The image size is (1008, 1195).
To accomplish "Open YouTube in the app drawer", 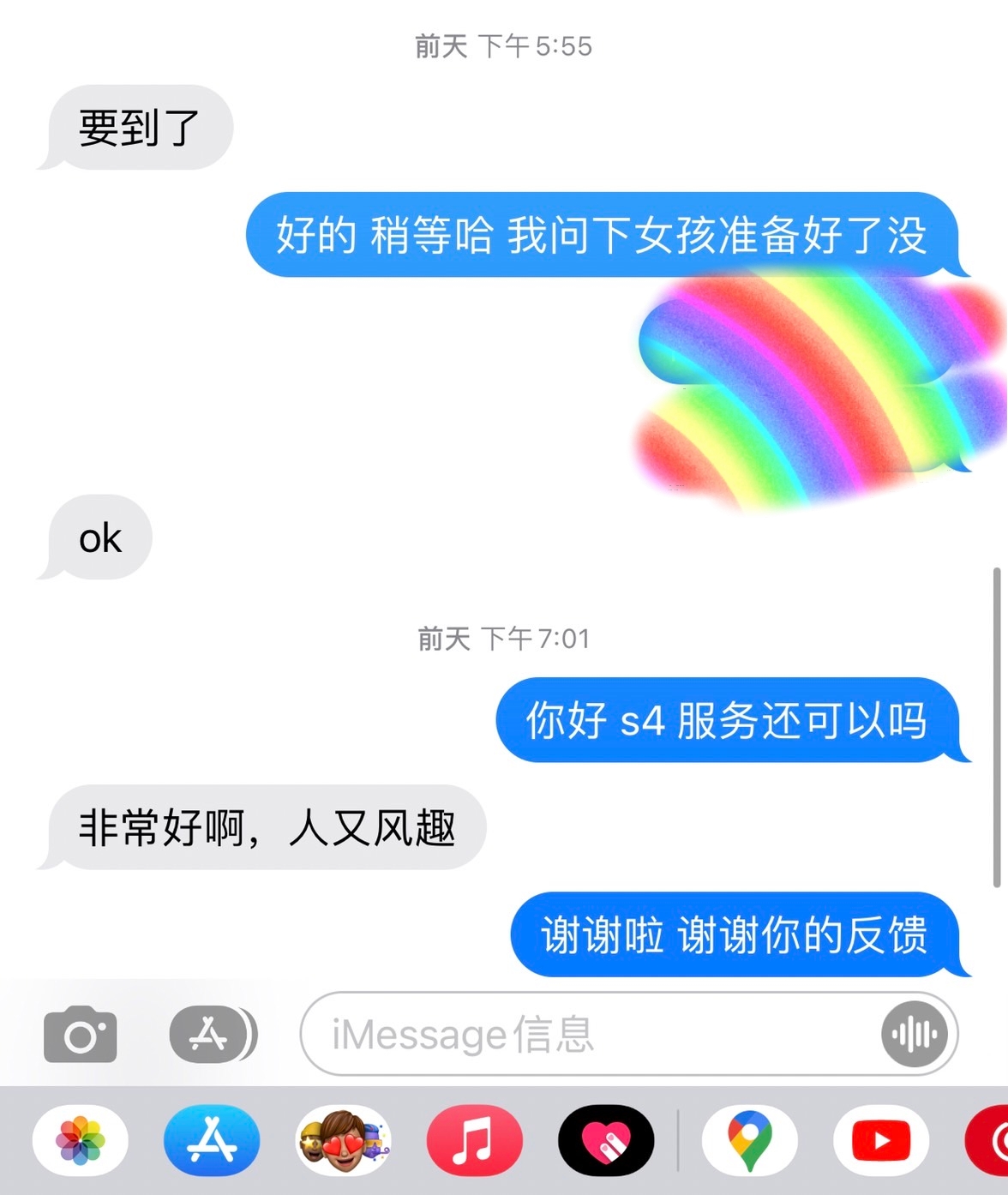I will 881,1140.
